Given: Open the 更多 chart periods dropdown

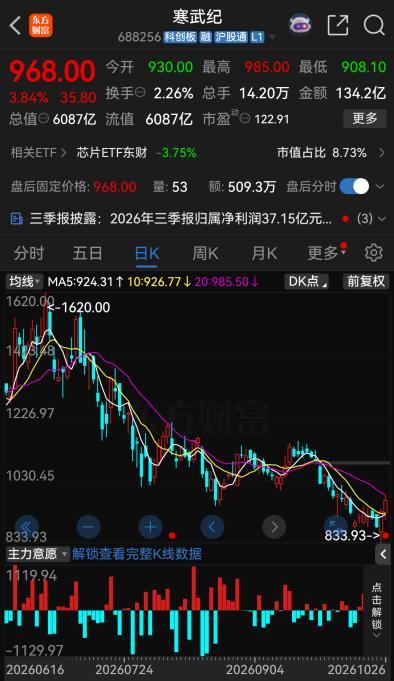Looking at the screenshot, I should [x=326, y=252].
